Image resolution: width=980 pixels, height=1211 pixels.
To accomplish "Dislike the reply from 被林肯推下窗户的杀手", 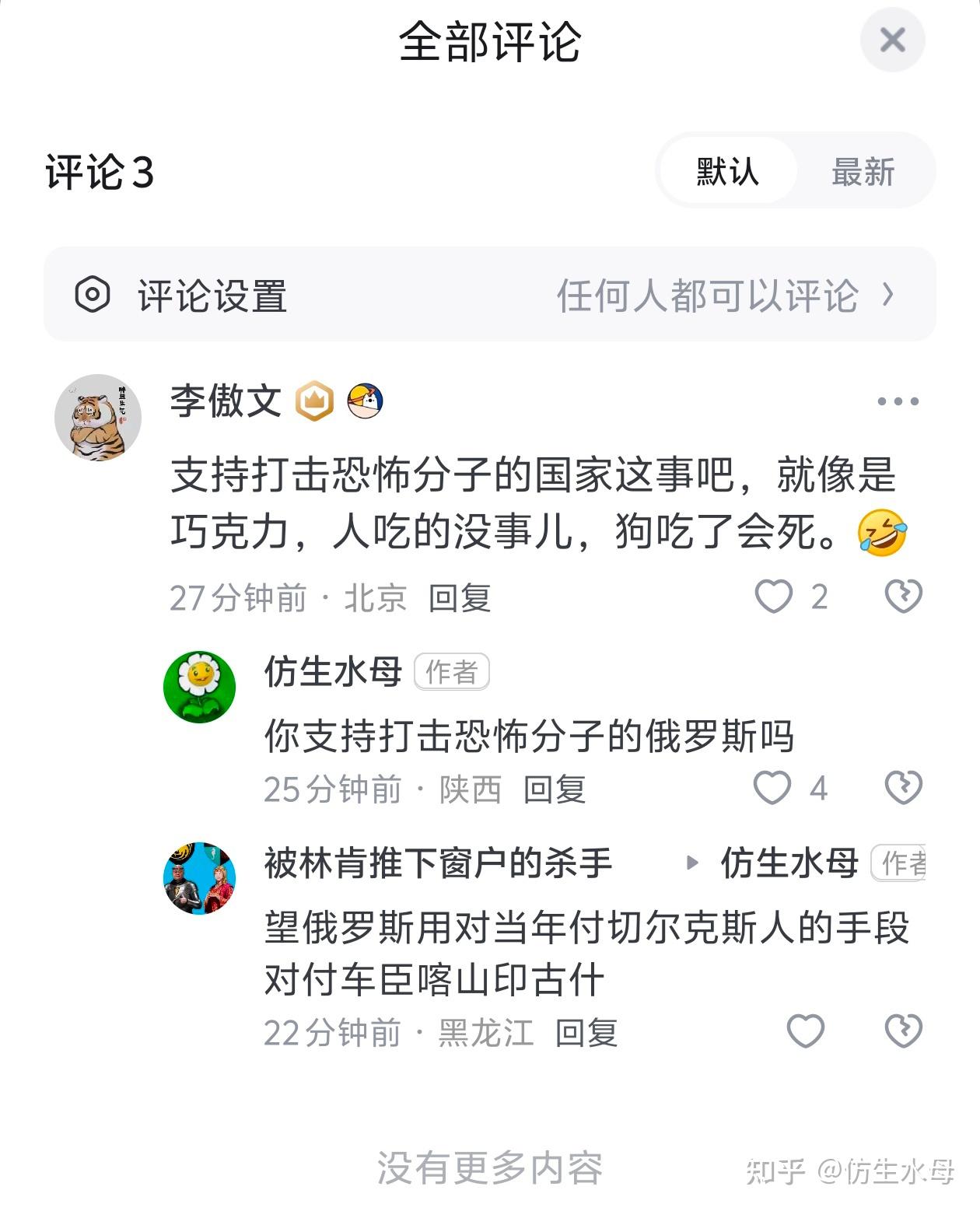I will coord(903,1031).
